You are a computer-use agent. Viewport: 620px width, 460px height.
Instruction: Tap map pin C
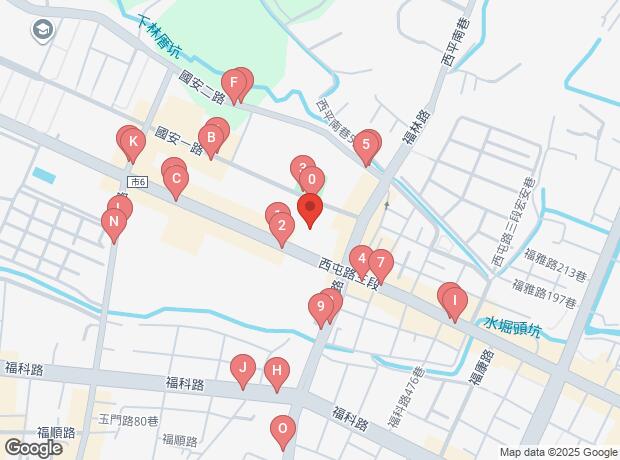click(x=176, y=180)
